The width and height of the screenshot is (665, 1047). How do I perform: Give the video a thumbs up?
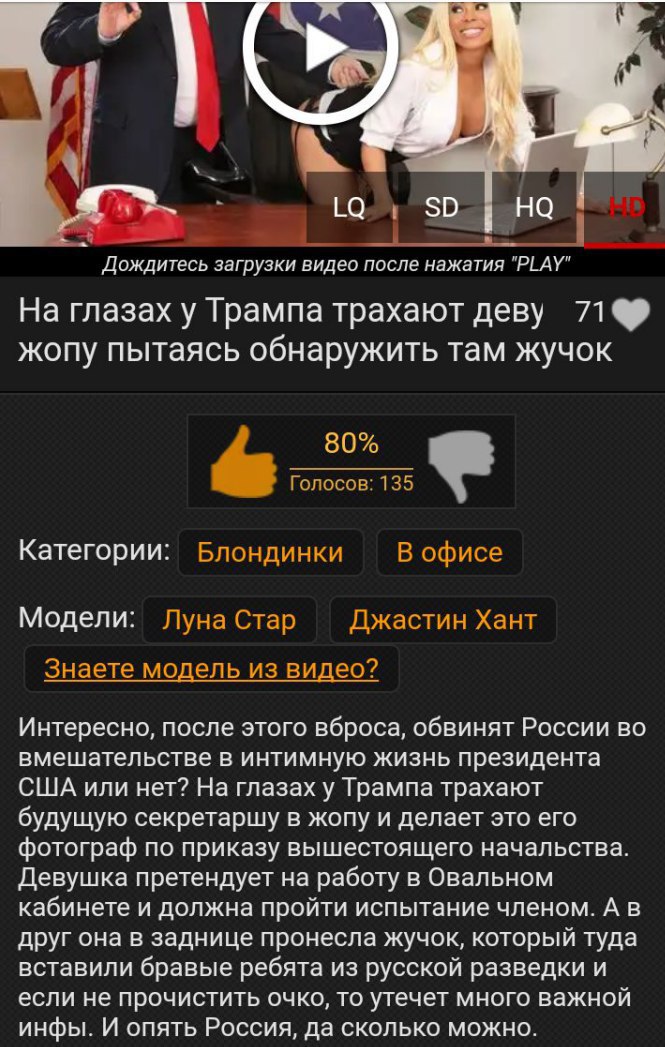point(244,461)
